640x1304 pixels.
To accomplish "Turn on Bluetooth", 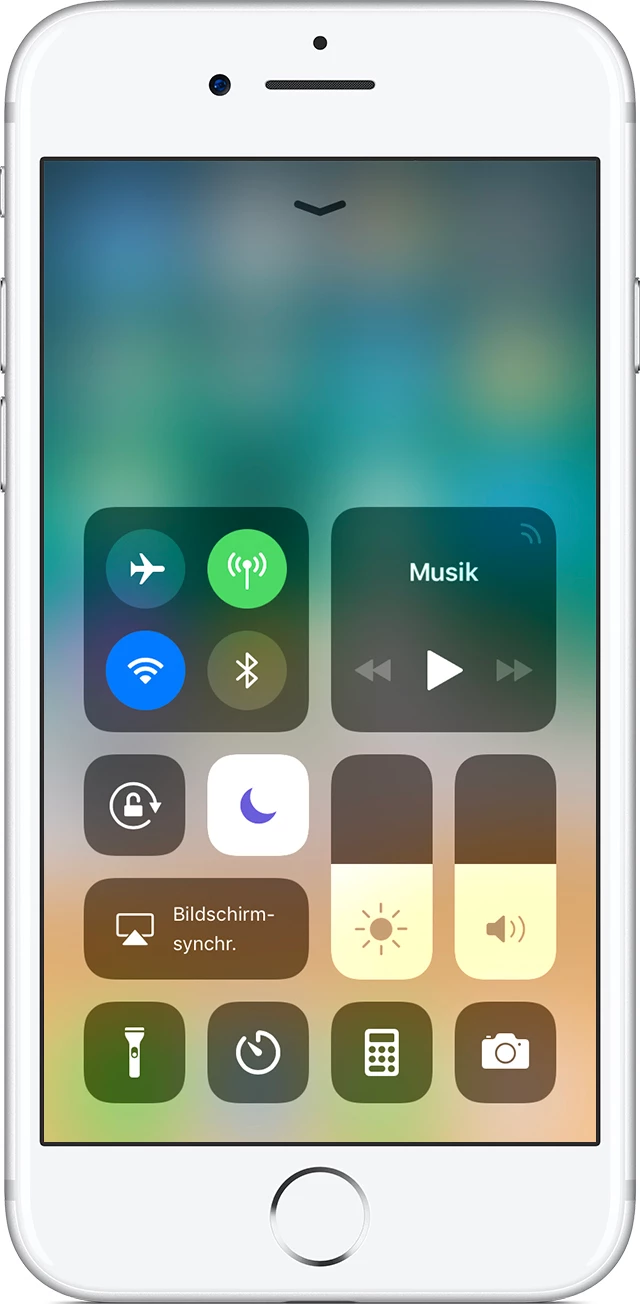I will click(247, 670).
